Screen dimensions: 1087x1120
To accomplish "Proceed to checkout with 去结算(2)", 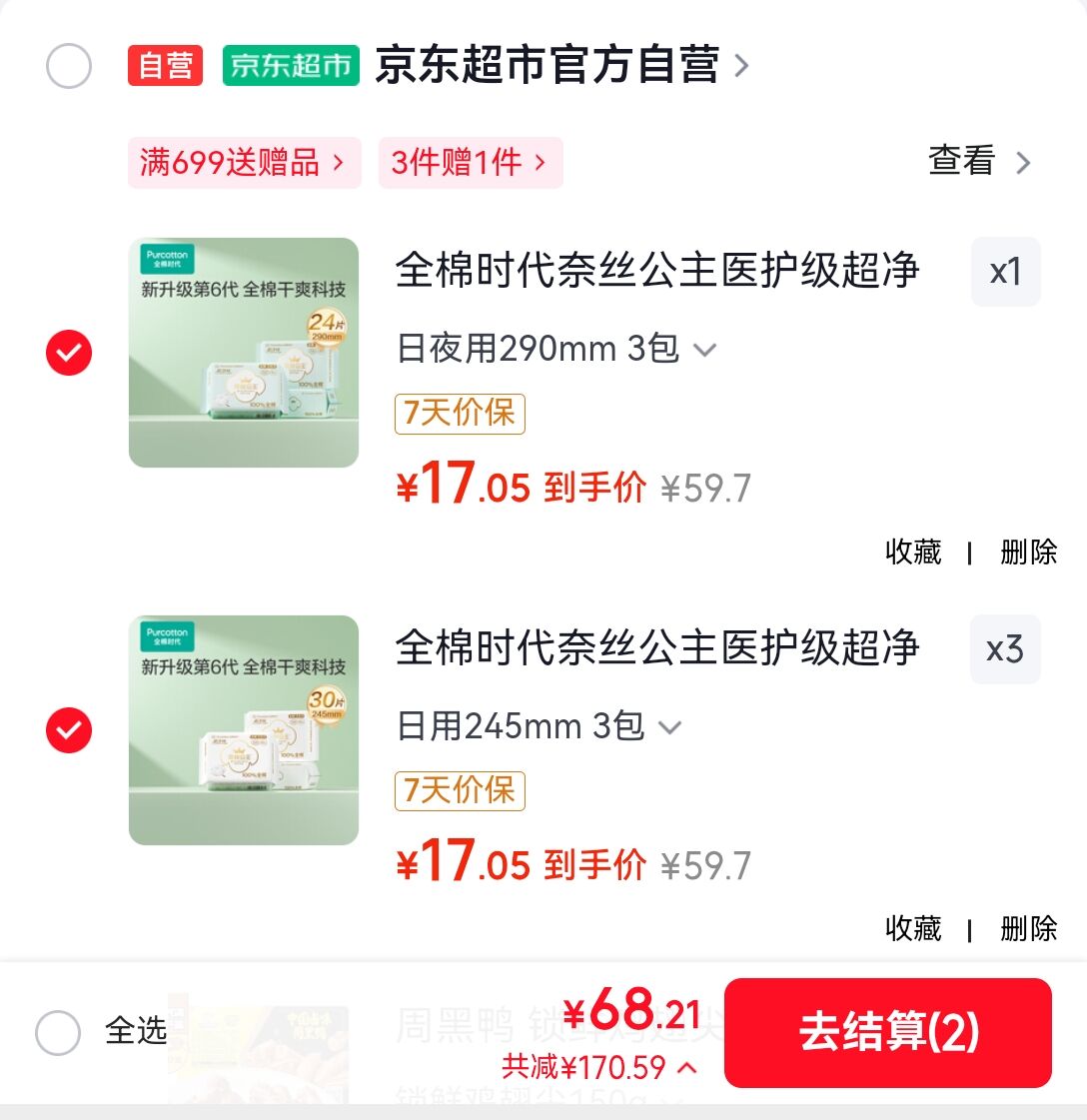I will [887, 1032].
